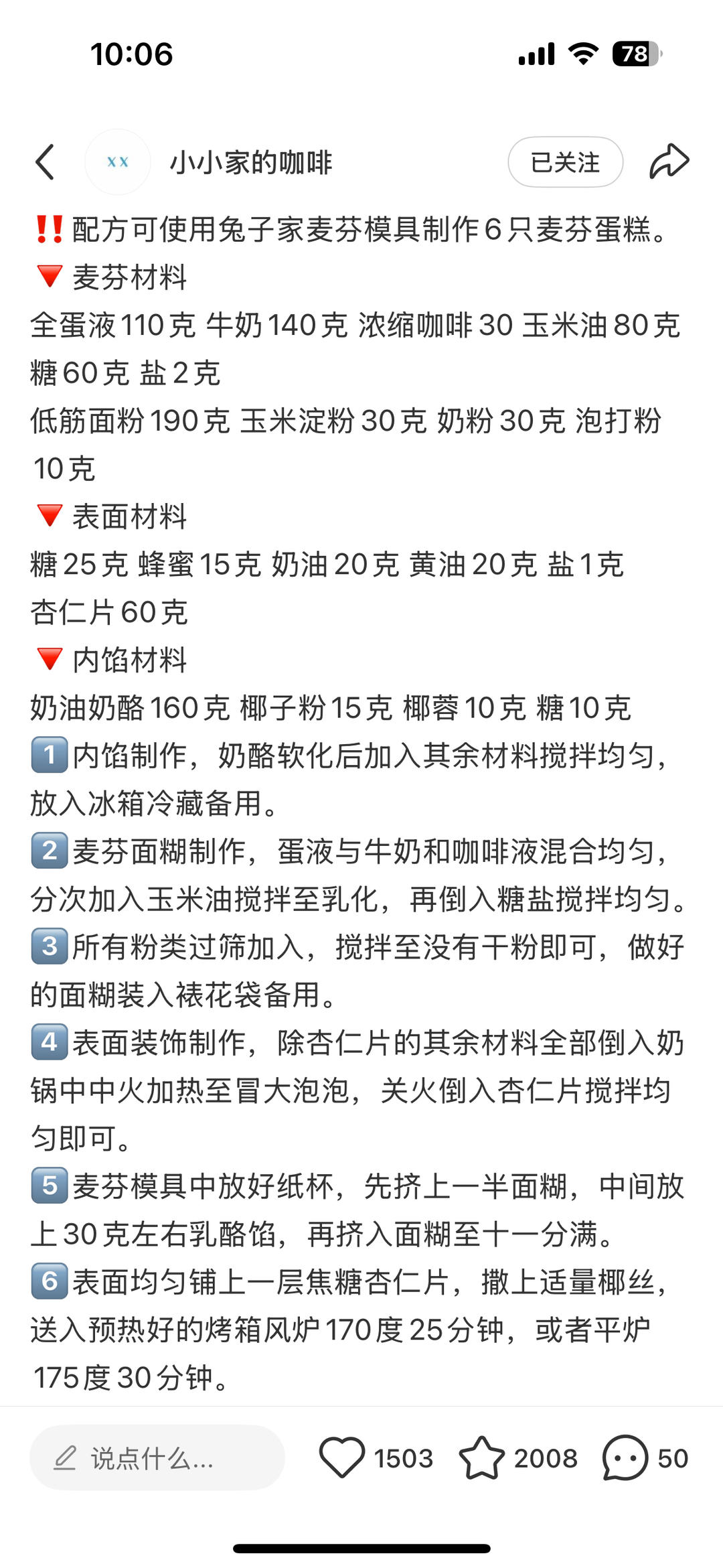
Task: Toggle follow state via 已关注 button
Action: pos(565,161)
